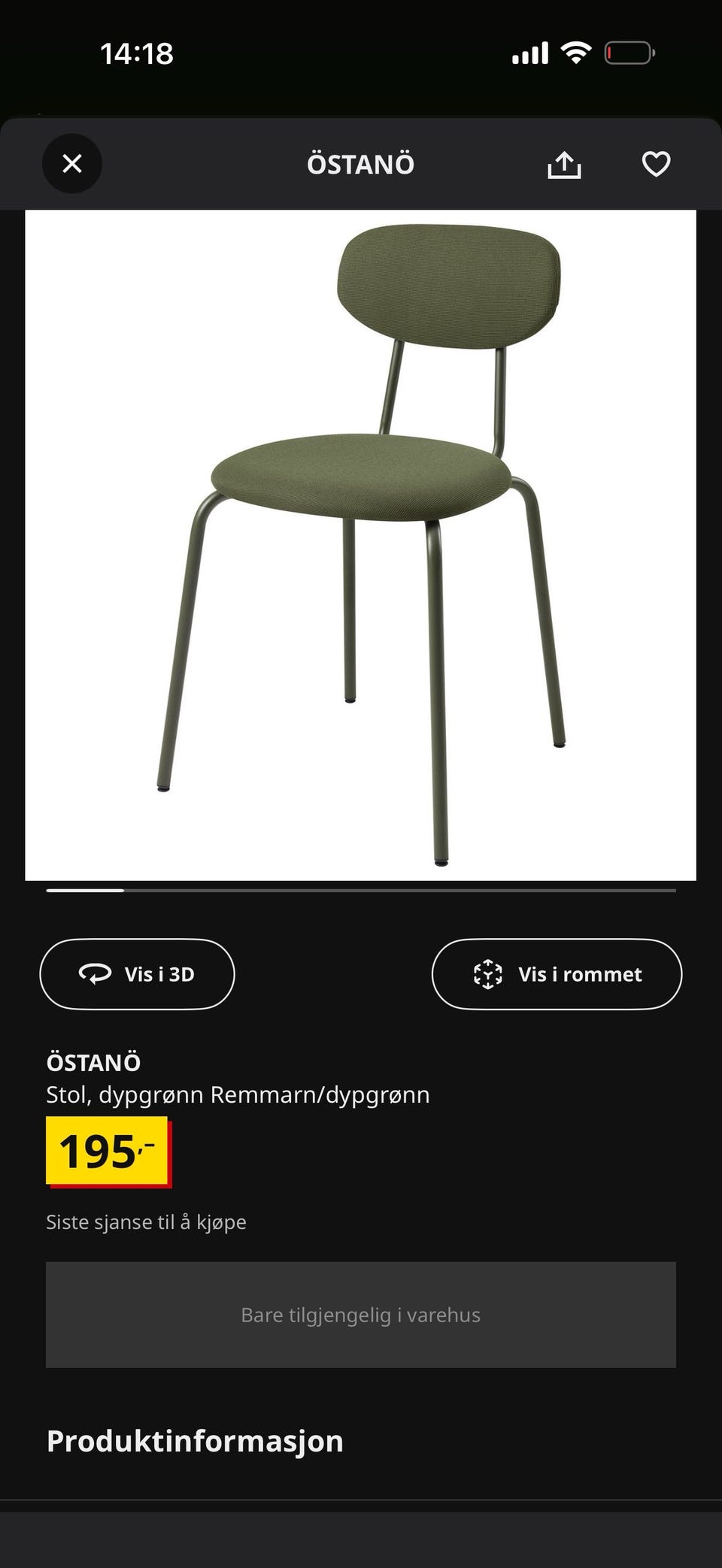
Task: Tap the cellular signal bars icon
Action: (531, 53)
